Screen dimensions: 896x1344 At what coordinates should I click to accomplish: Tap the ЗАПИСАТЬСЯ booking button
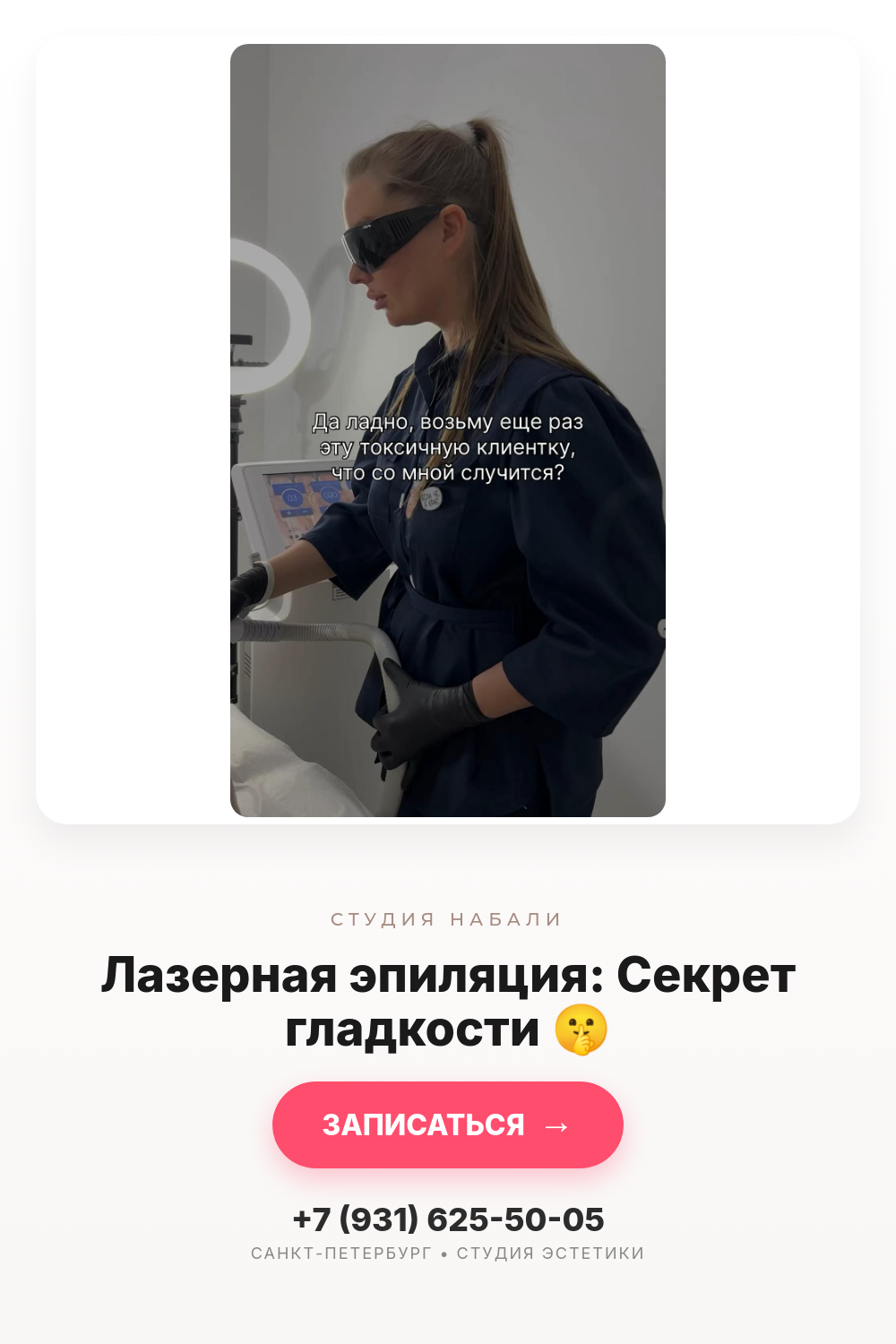point(448,1124)
